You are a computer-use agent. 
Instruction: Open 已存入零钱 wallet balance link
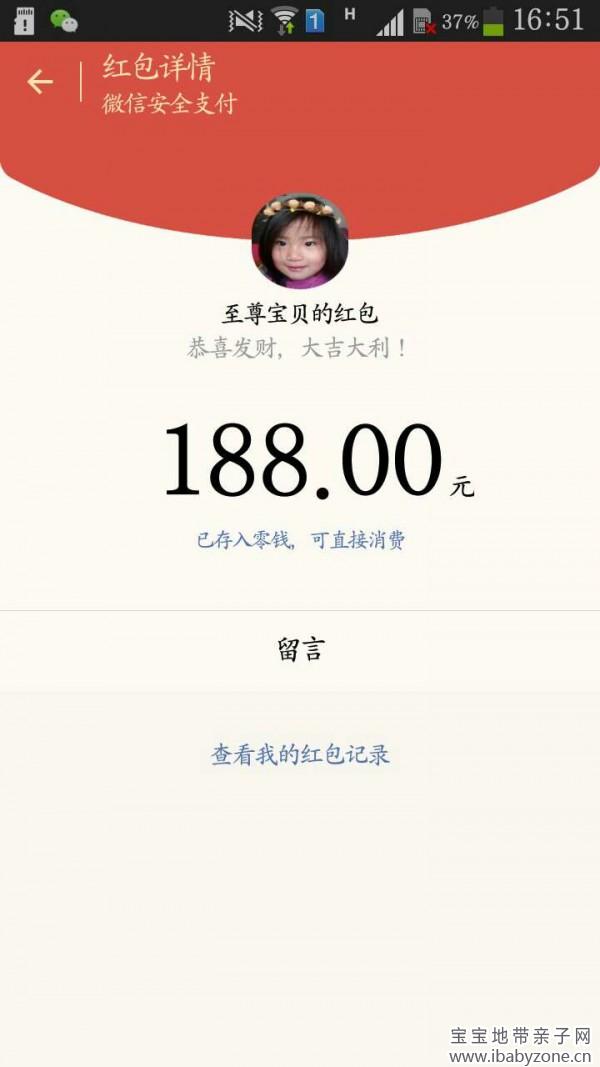(x=300, y=540)
